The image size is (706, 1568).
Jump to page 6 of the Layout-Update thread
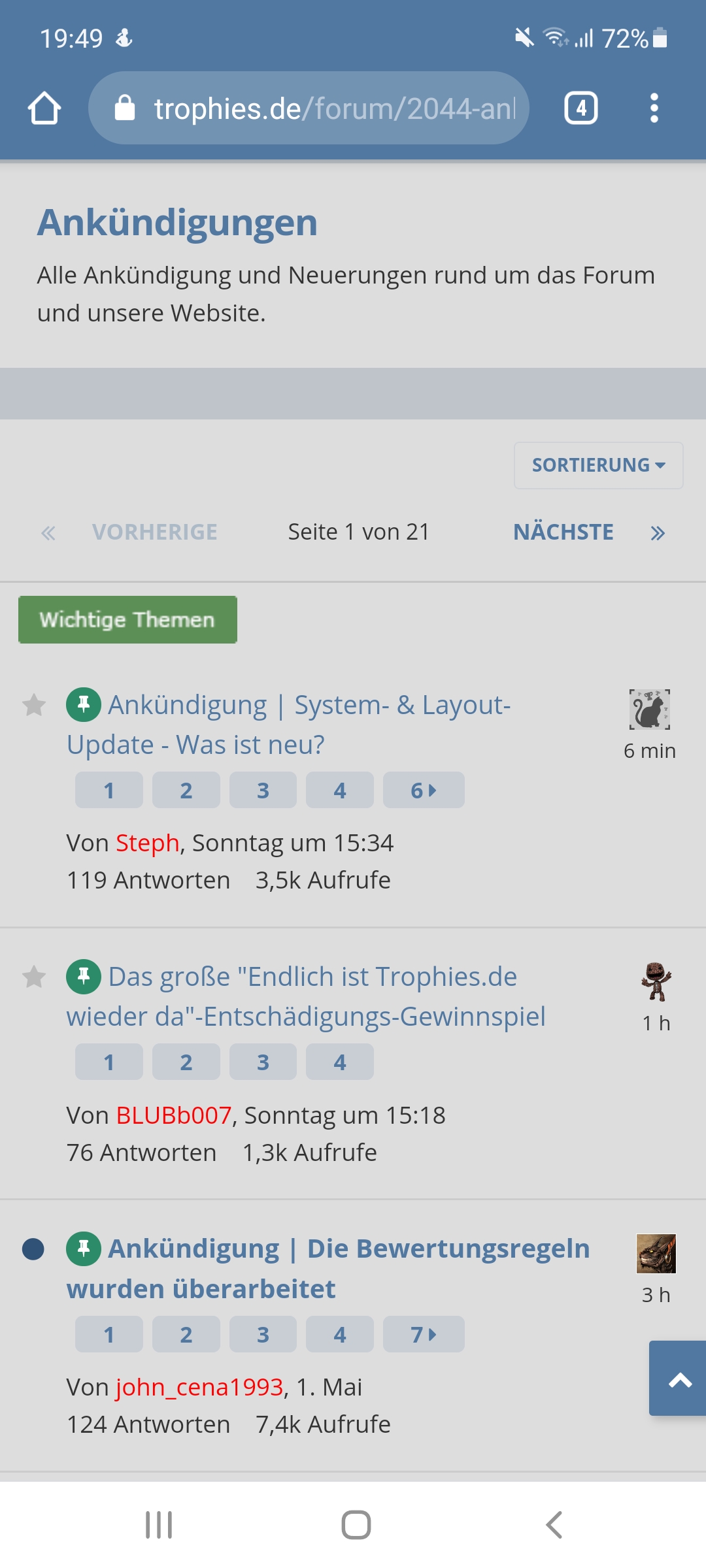pyautogui.click(x=424, y=791)
